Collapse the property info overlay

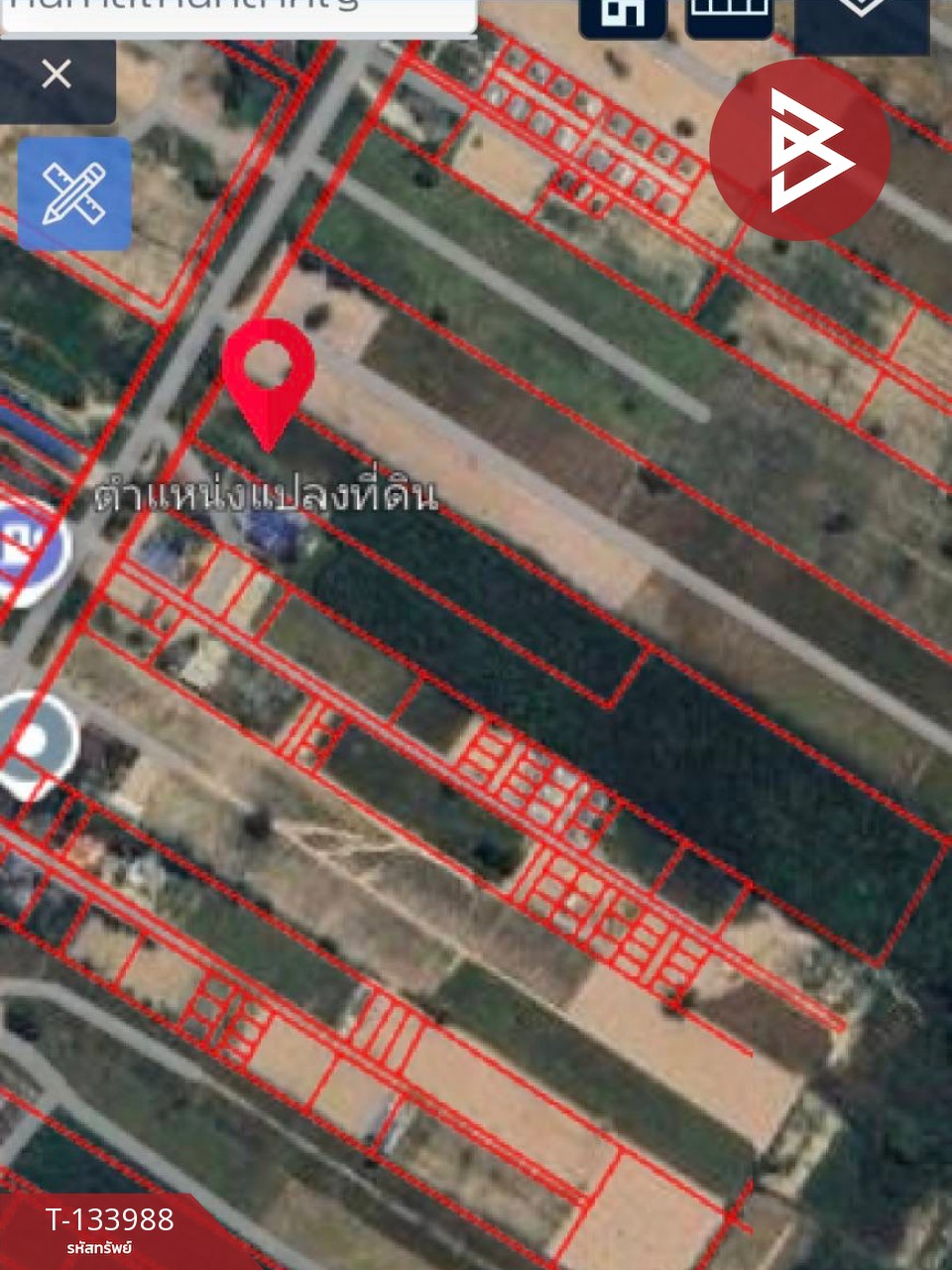58,71
